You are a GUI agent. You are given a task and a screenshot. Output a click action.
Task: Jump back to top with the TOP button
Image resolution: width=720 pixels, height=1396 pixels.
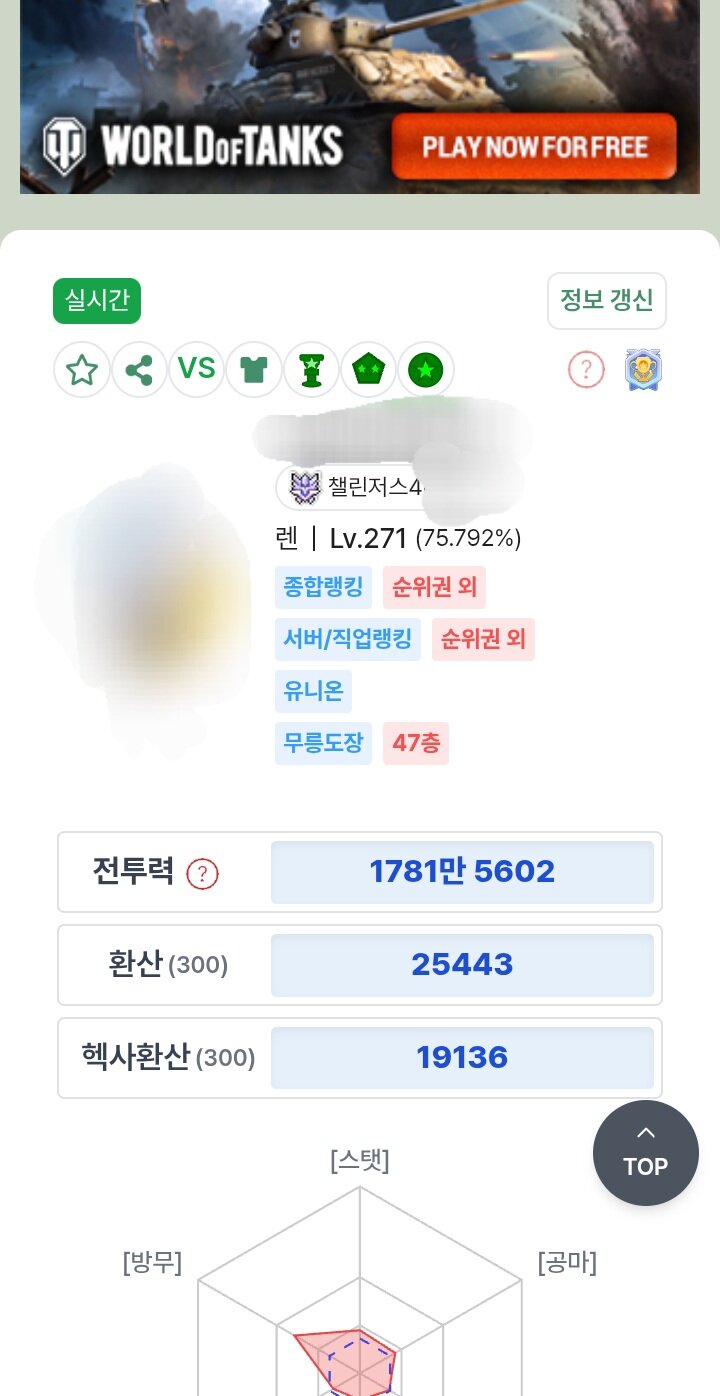[646, 1153]
